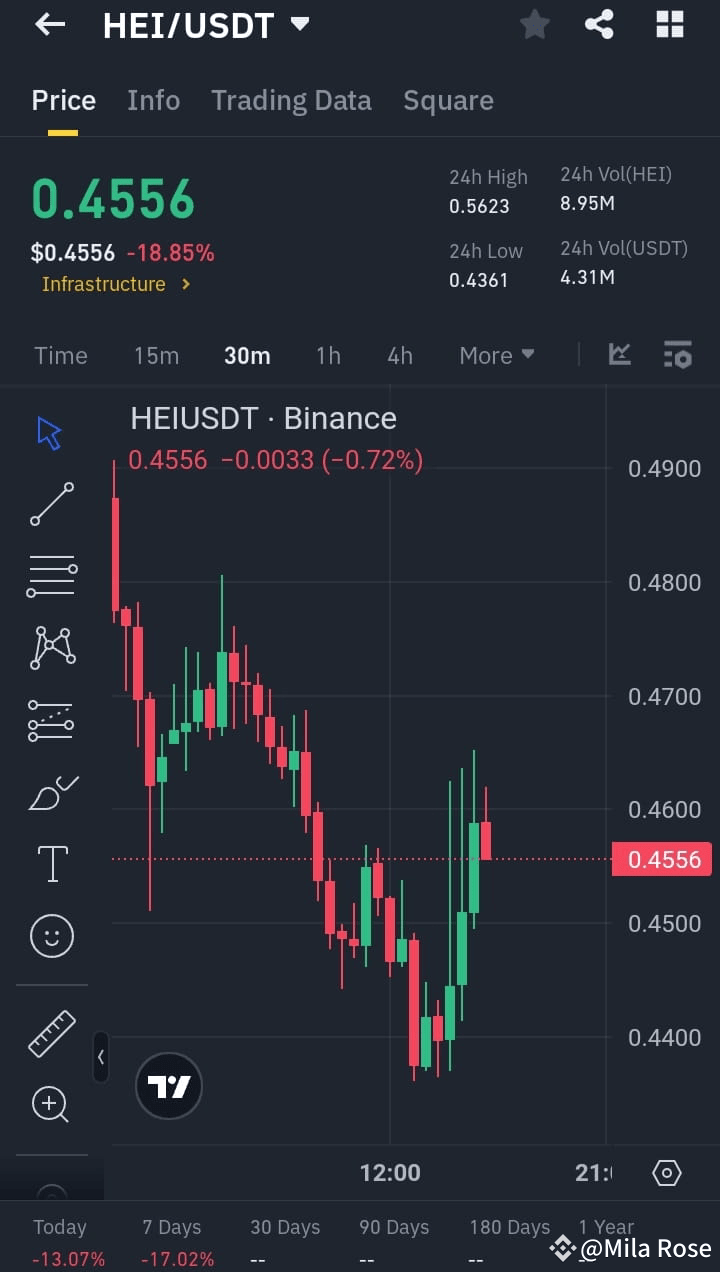
Task: Switch to the Trading Data tab
Action: pos(291,100)
